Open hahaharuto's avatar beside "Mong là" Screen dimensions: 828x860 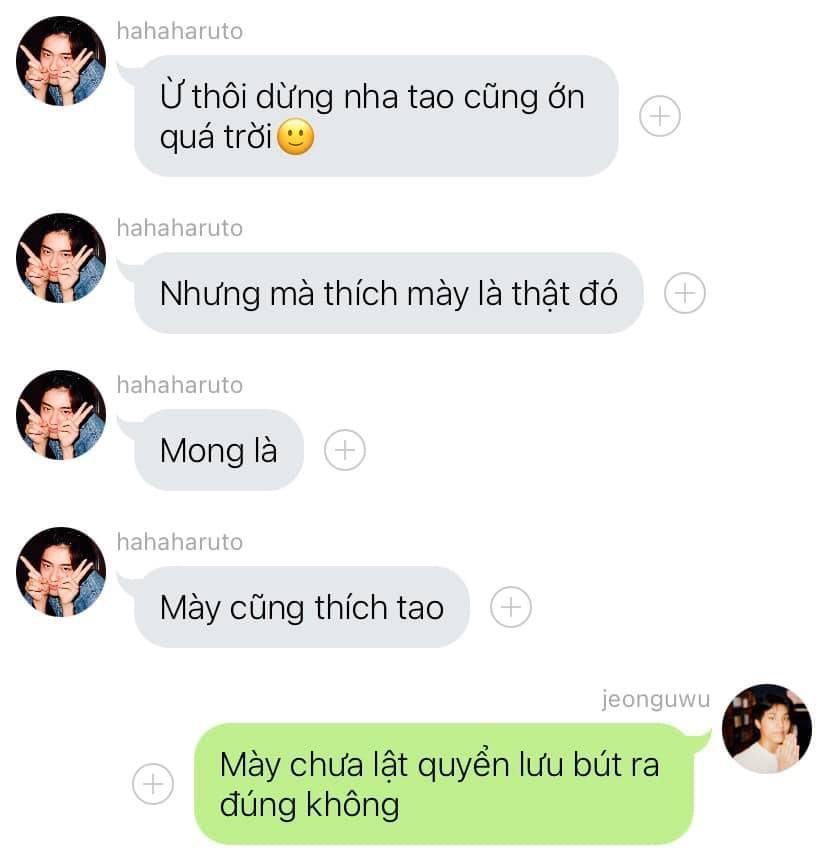(61, 415)
